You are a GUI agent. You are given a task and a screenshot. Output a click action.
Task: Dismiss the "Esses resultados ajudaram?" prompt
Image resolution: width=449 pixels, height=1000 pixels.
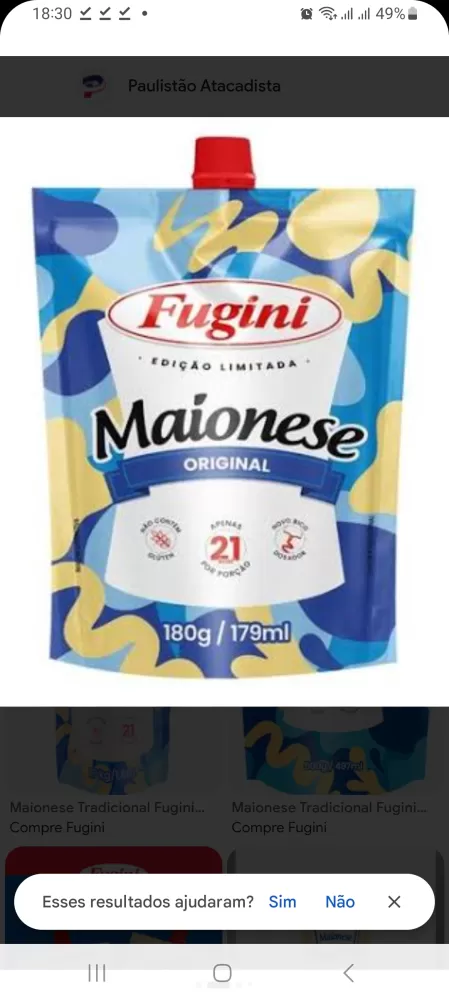(x=394, y=901)
